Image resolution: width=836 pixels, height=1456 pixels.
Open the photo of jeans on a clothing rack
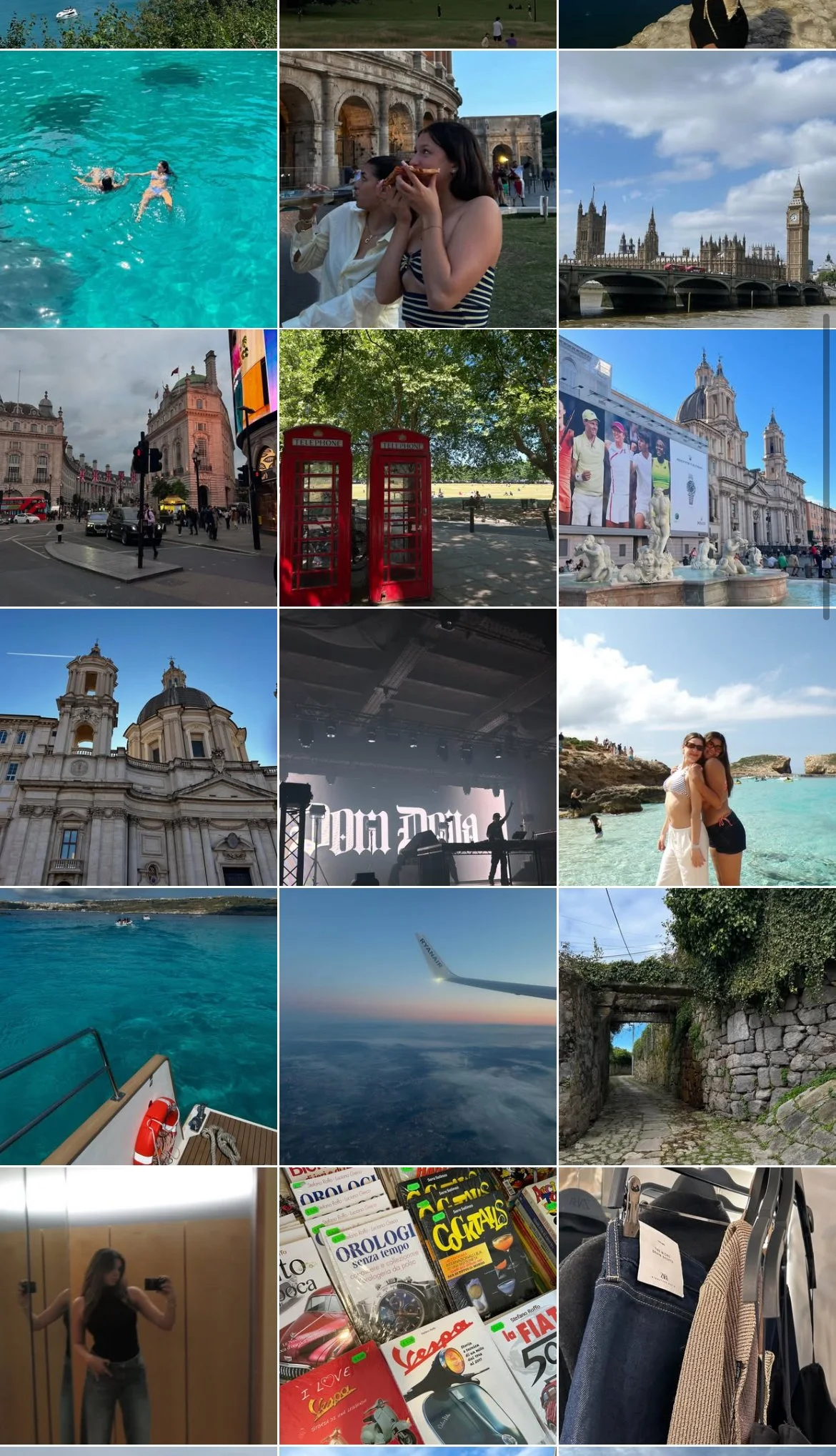coord(697,1306)
